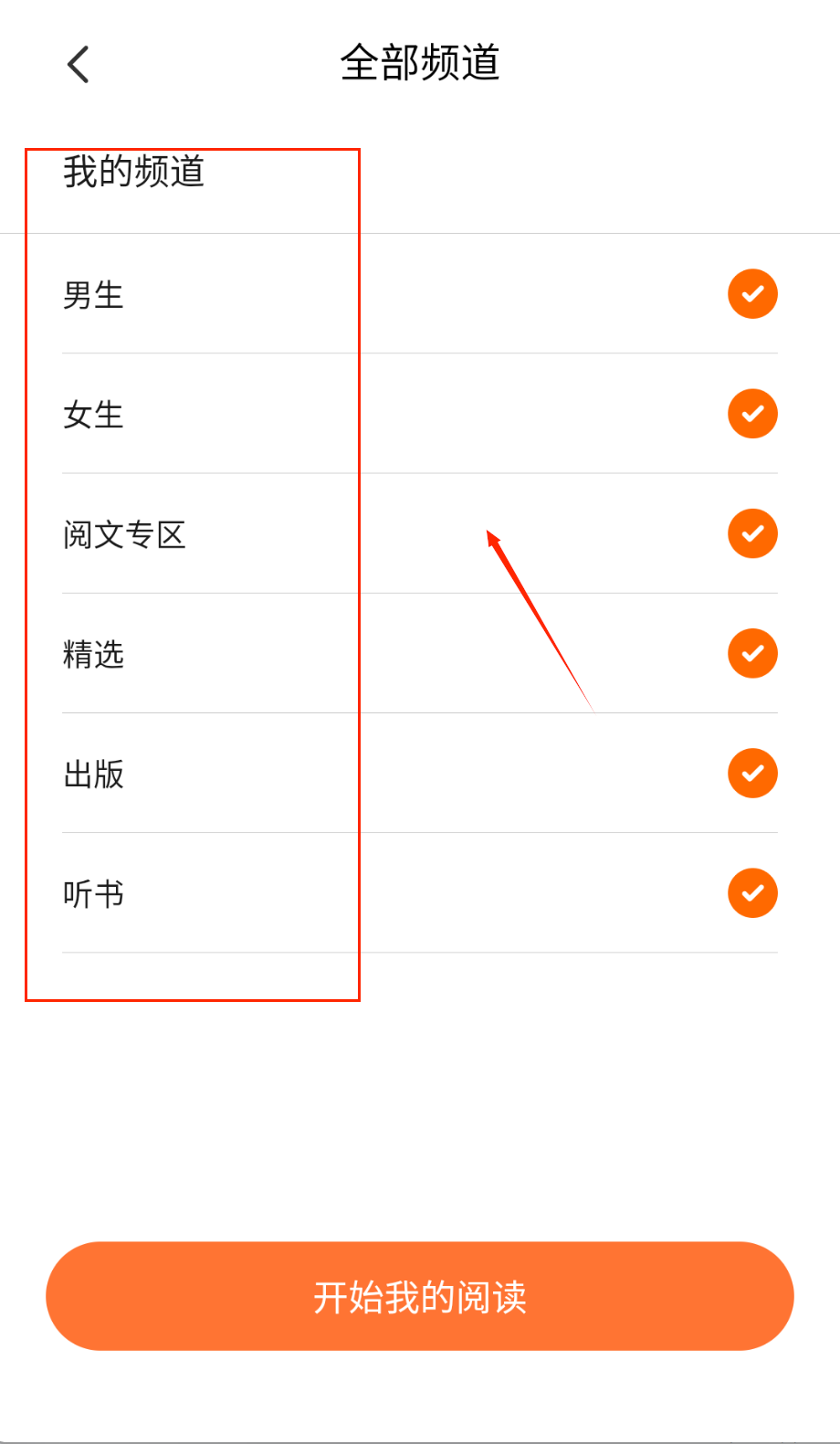Deselect the 听书 channel

752,892
